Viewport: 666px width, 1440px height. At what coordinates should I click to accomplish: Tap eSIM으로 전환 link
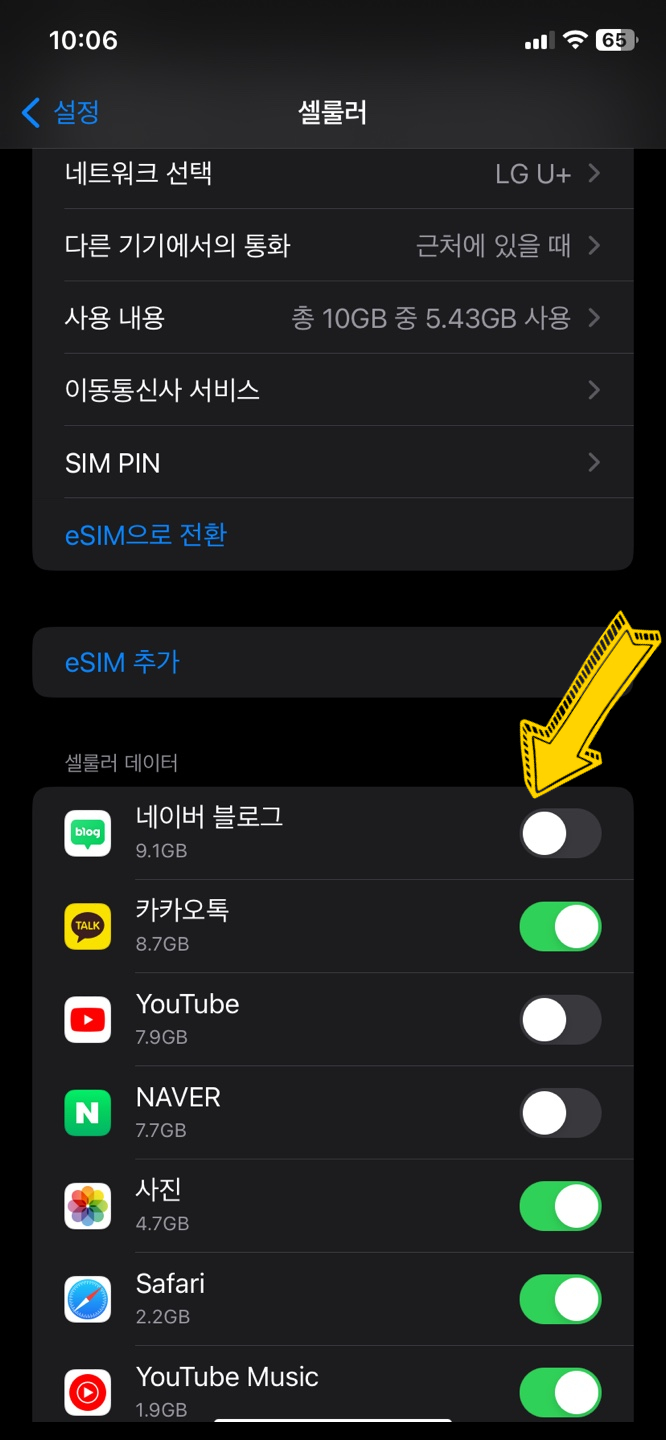coord(146,535)
